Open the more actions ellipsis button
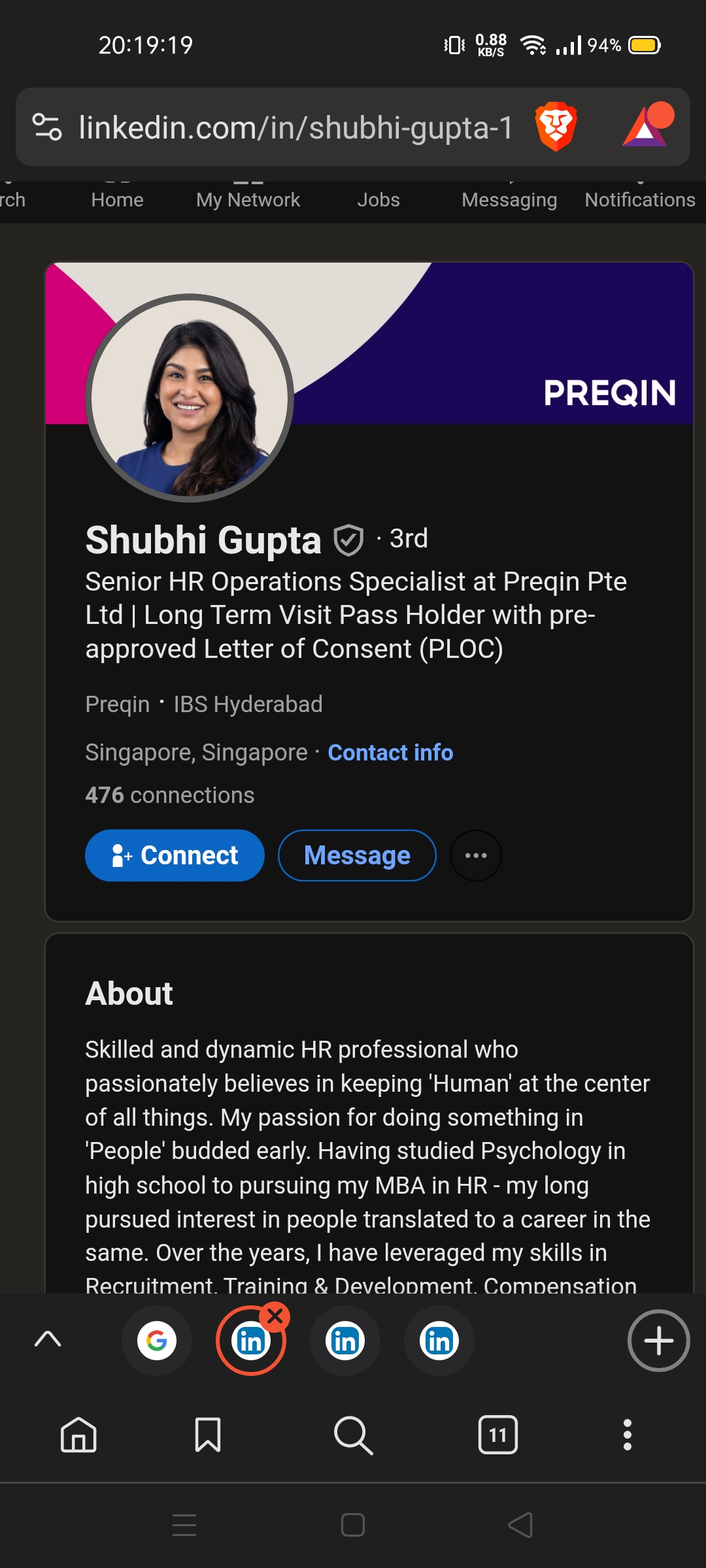This screenshot has height=1568, width=706. 476,855
